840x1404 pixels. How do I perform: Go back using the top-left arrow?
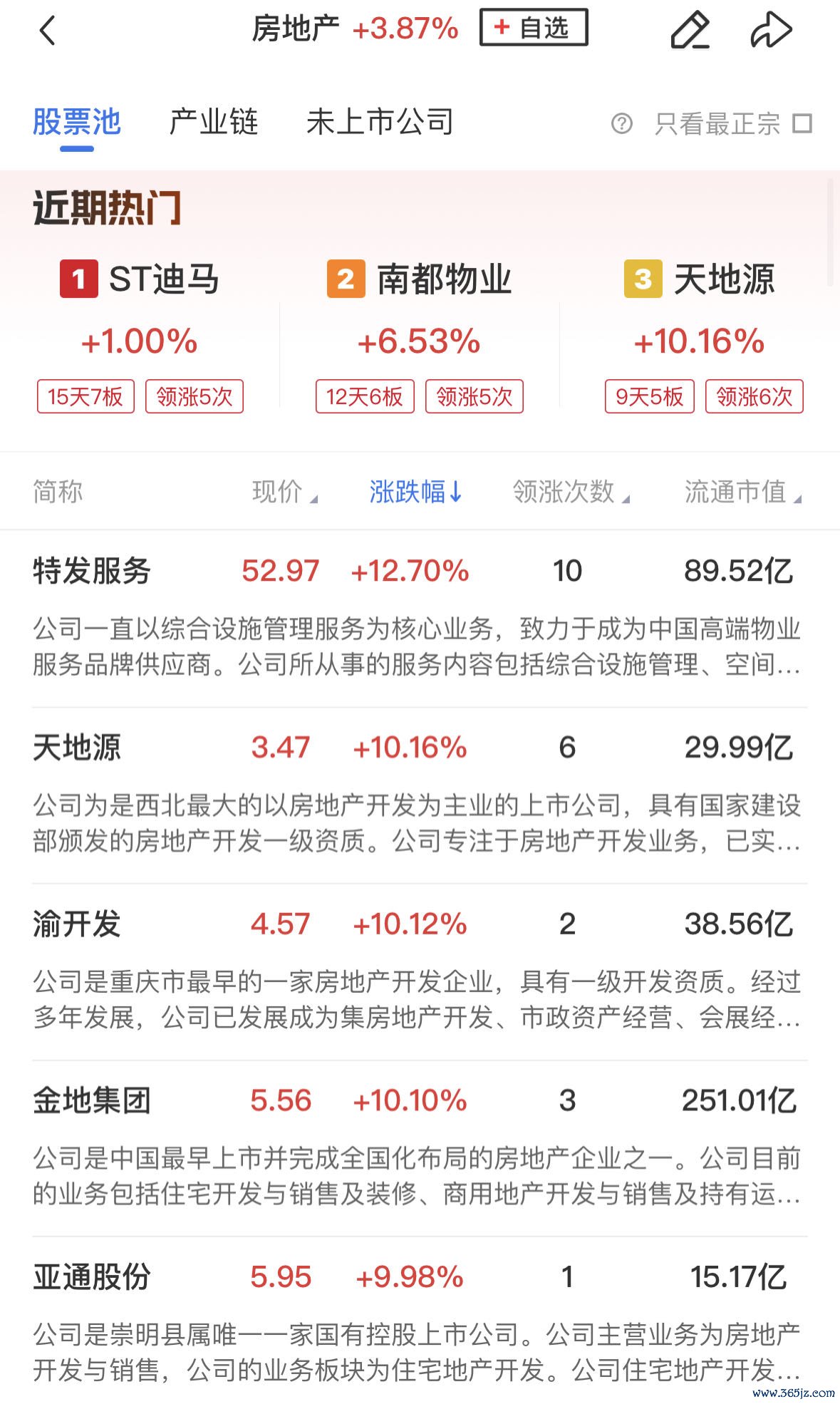(x=47, y=30)
